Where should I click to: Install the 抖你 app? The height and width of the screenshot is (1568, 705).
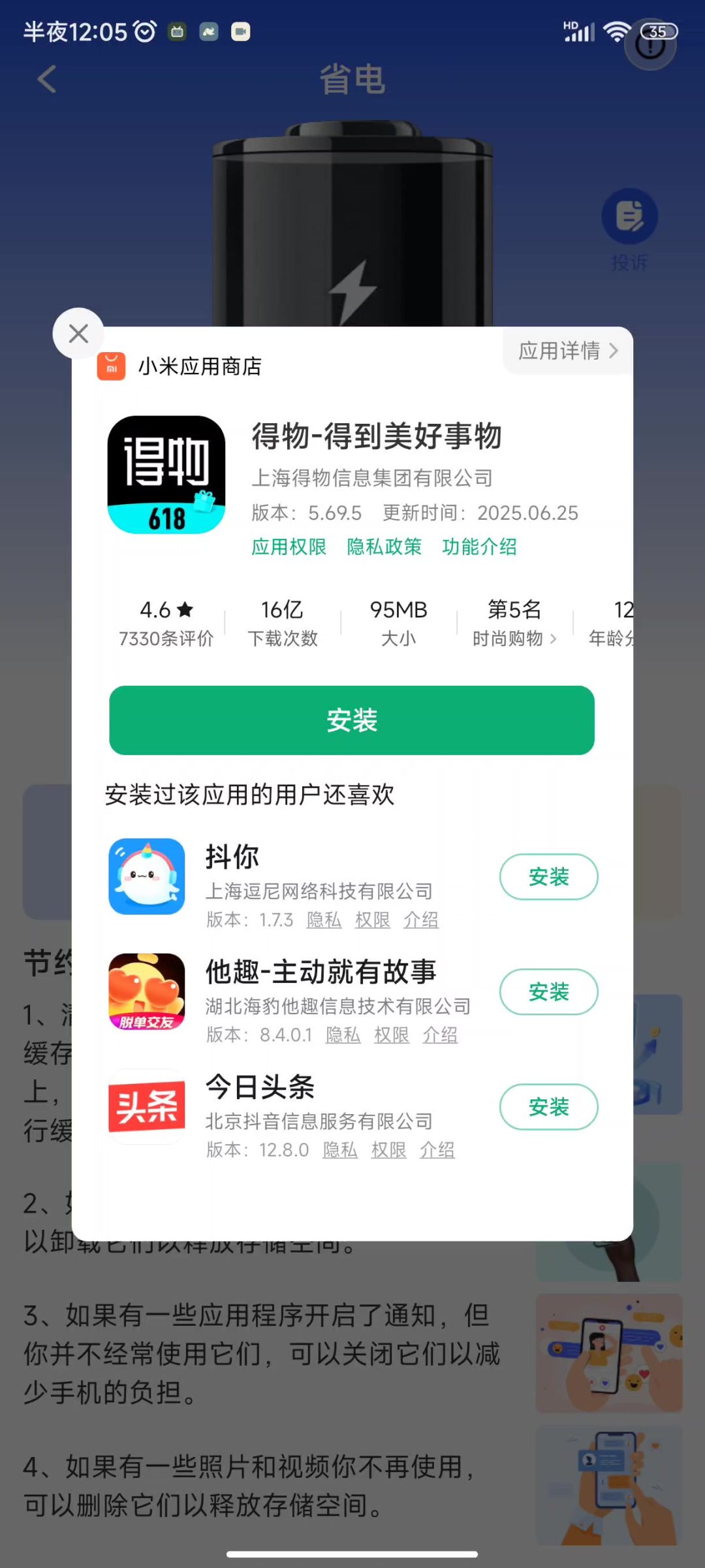coord(548,876)
